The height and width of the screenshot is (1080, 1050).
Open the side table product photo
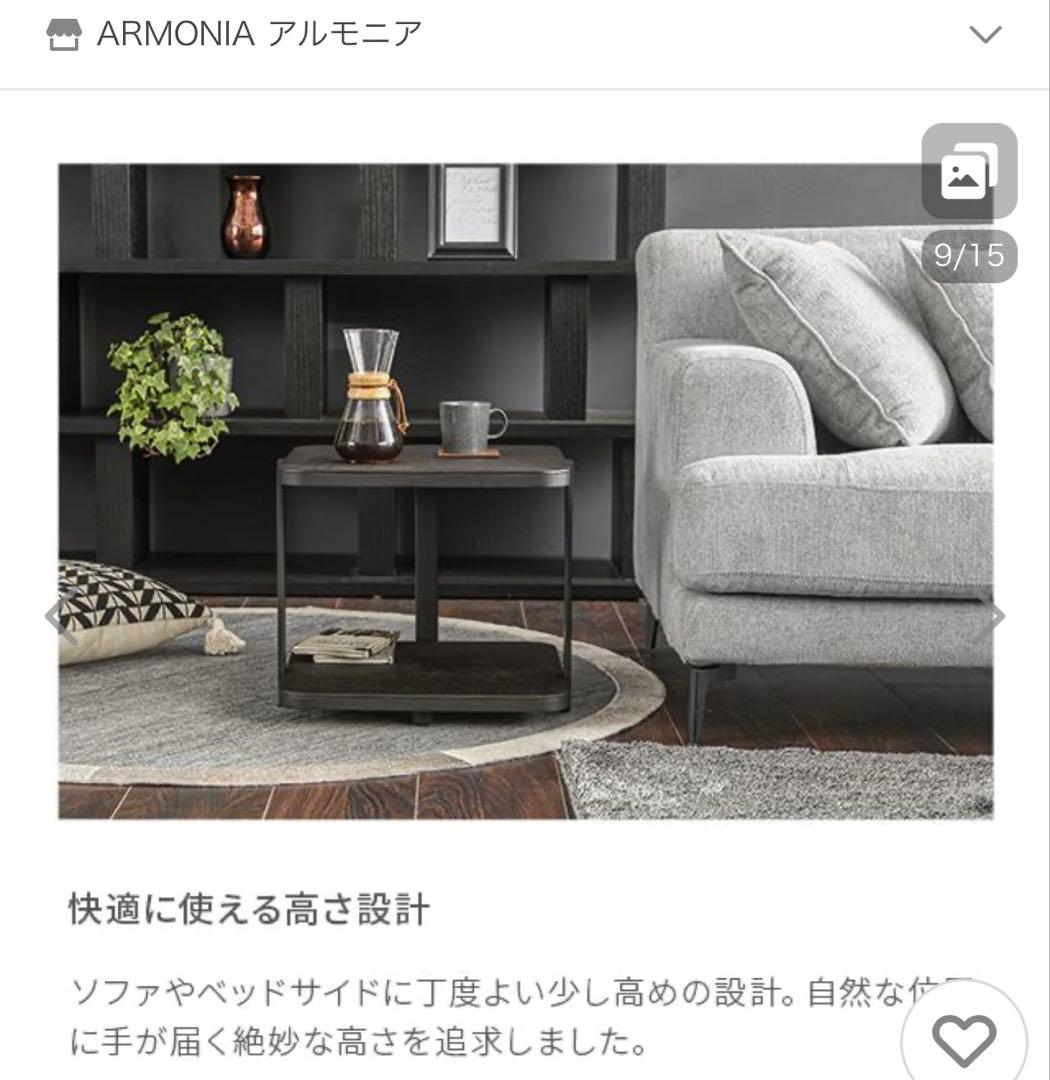(525, 490)
